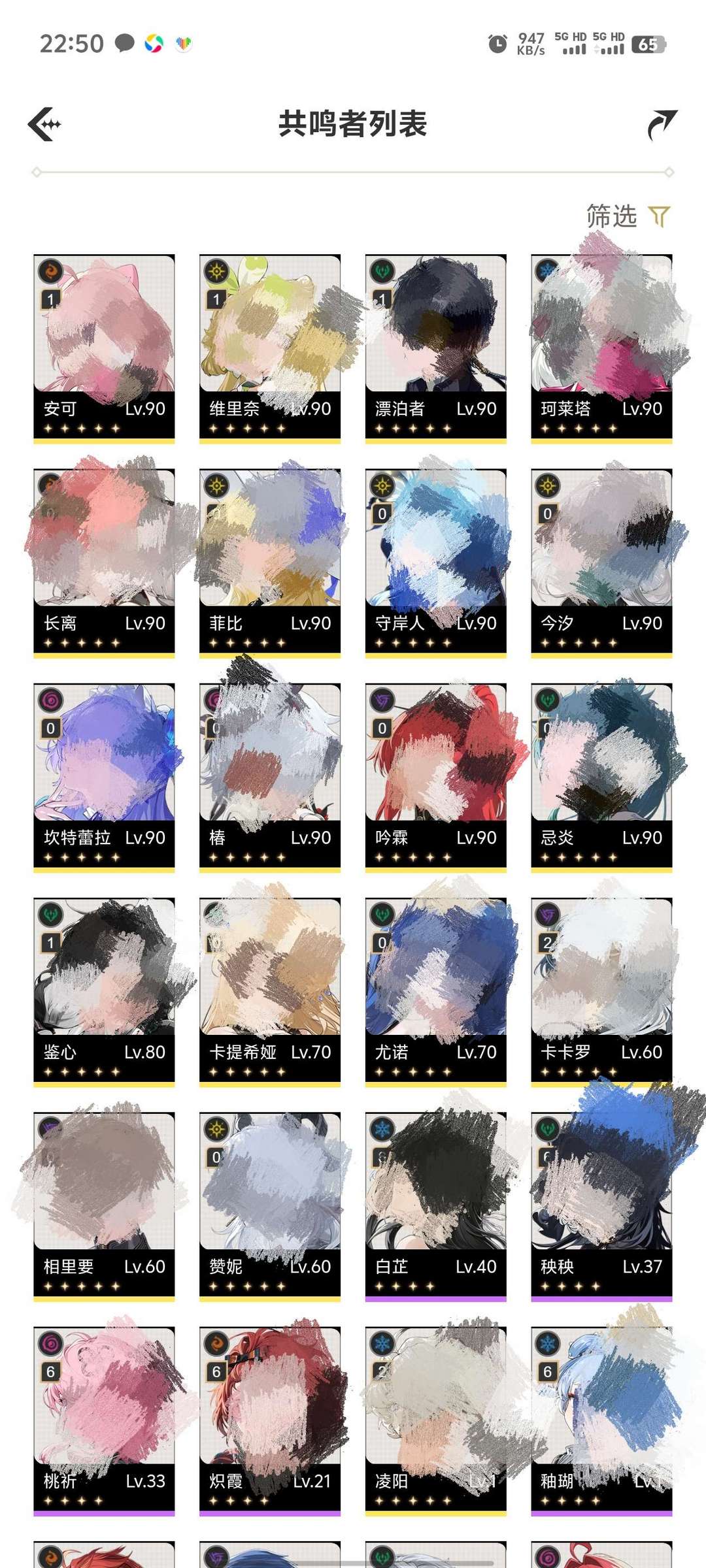Select the 漂泊者 card
706x1568 pixels.
tap(435, 348)
